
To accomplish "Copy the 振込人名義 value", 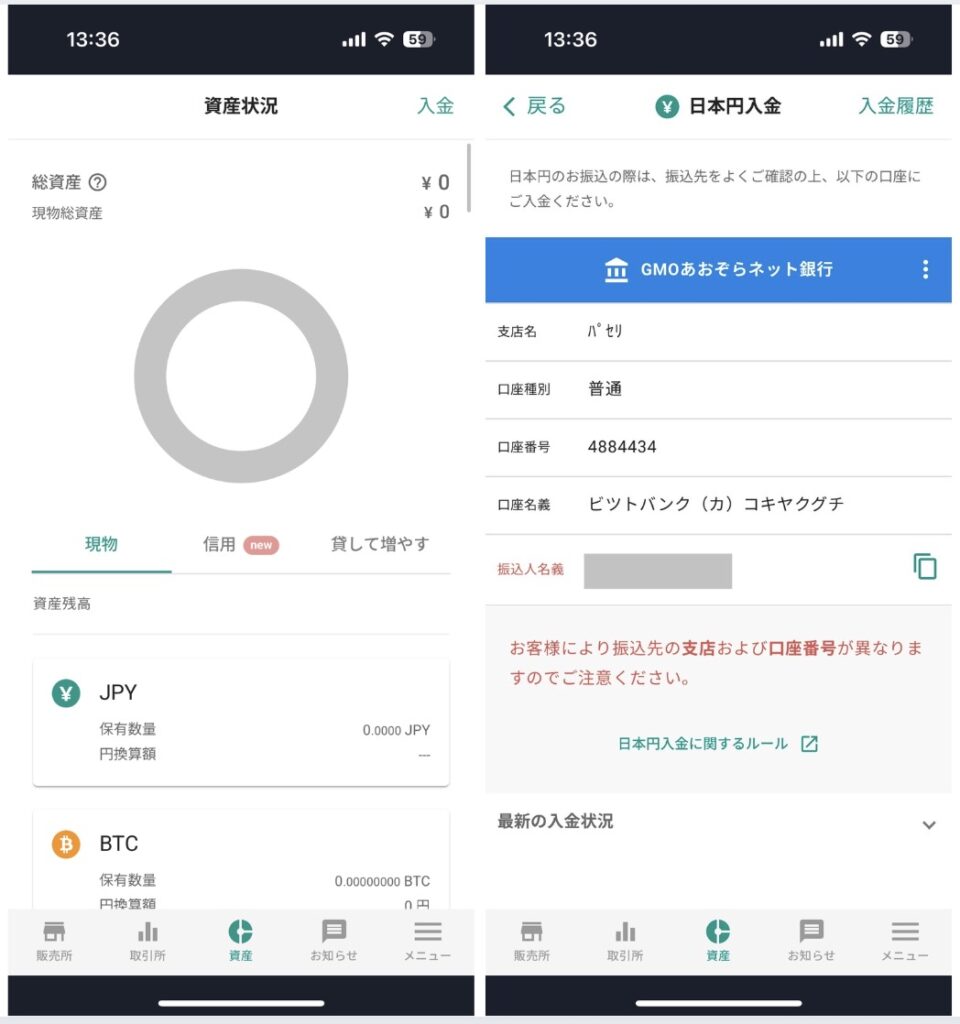I will tap(925, 567).
